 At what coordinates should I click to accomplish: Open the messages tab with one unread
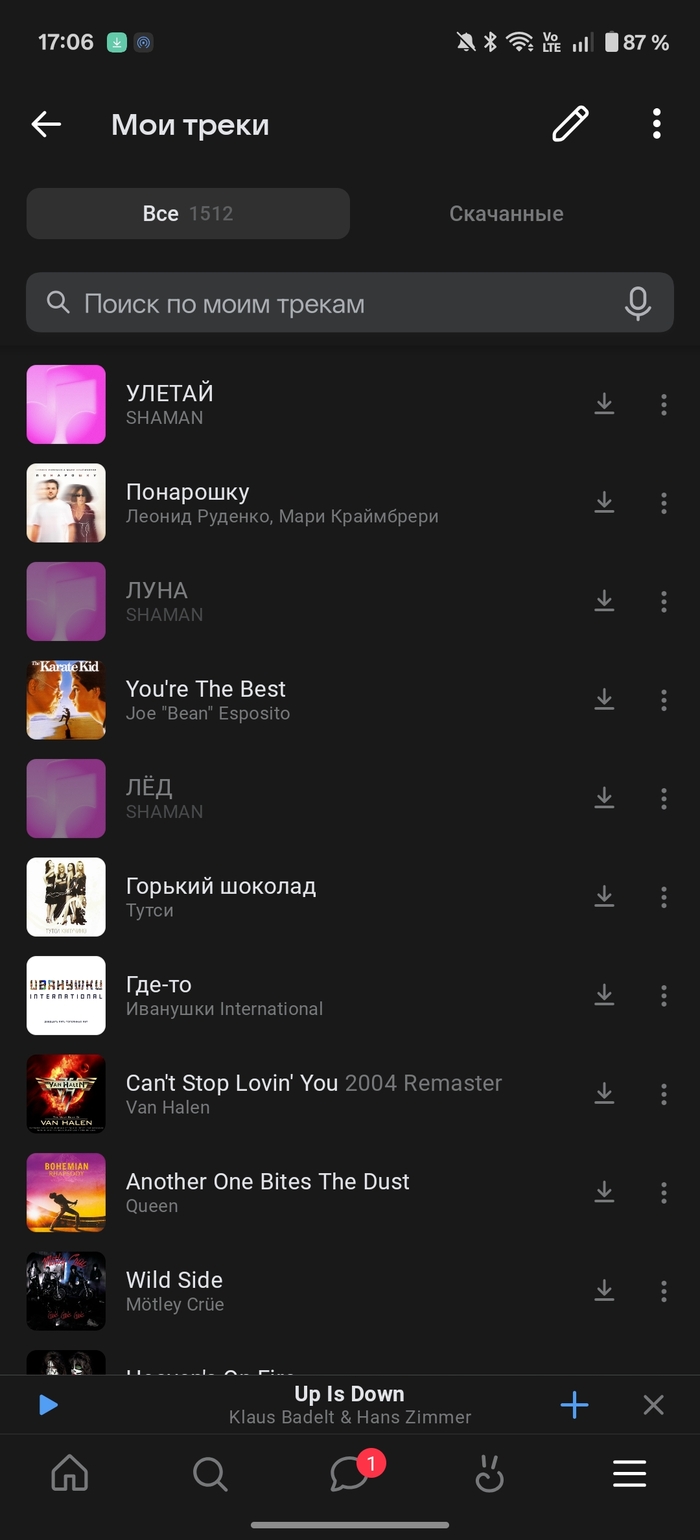(351, 1473)
